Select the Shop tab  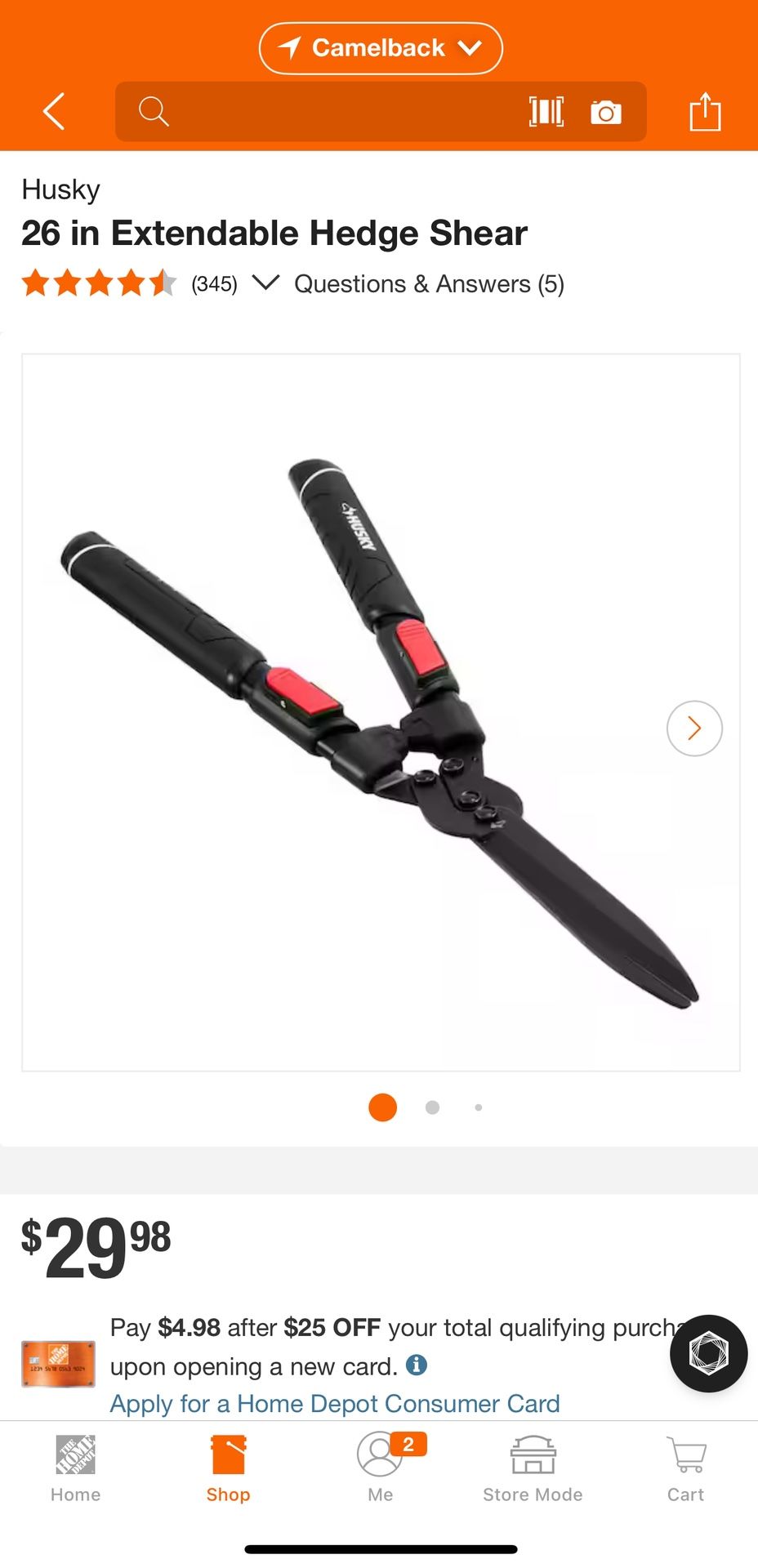click(228, 1468)
